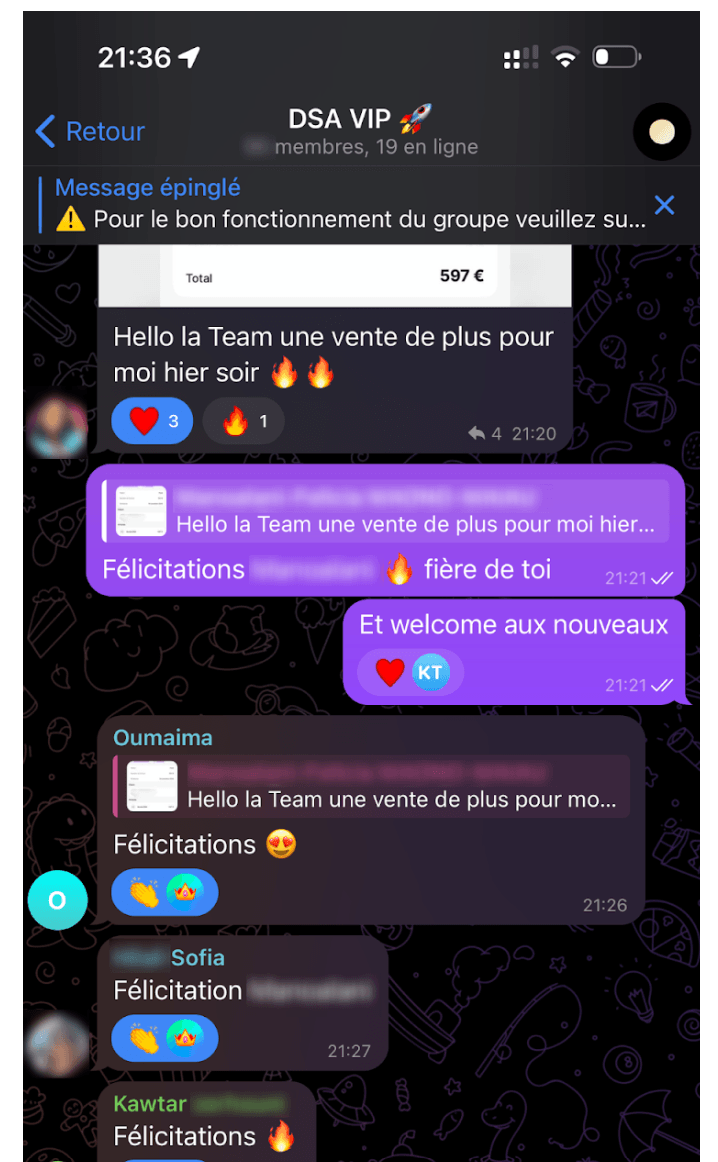Open Sofia's profile avatar
This screenshot has width=718, height=1162.
[x=57, y=1045]
